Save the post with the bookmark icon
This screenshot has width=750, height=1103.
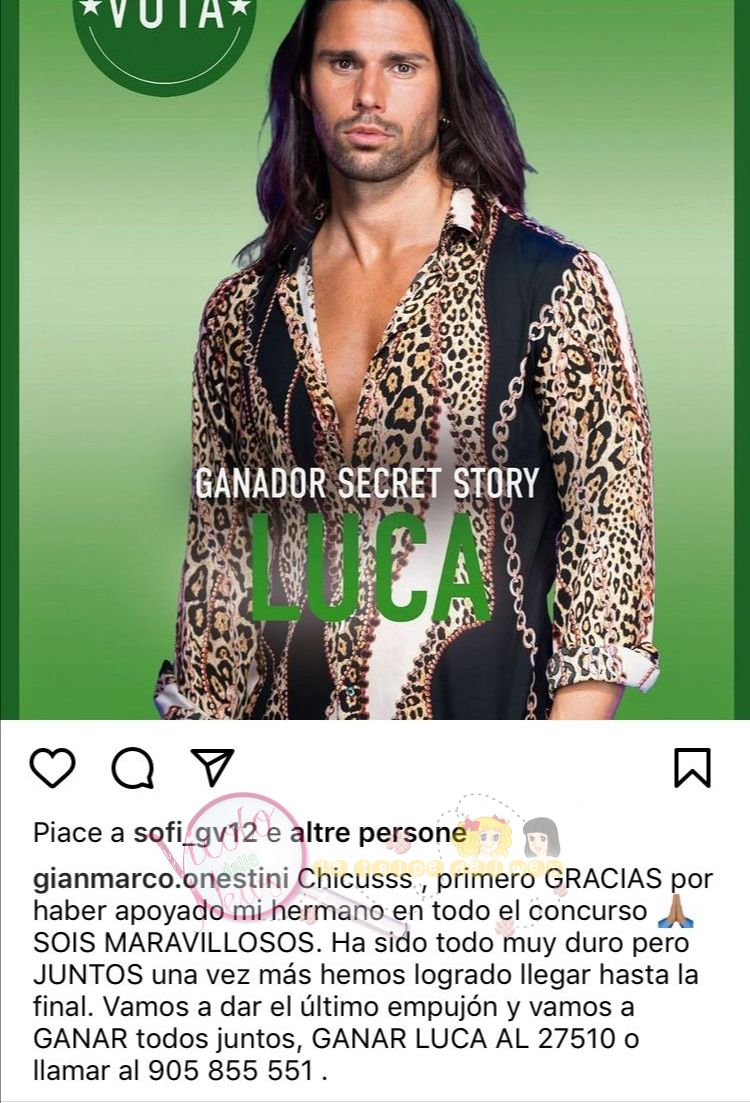click(x=692, y=768)
